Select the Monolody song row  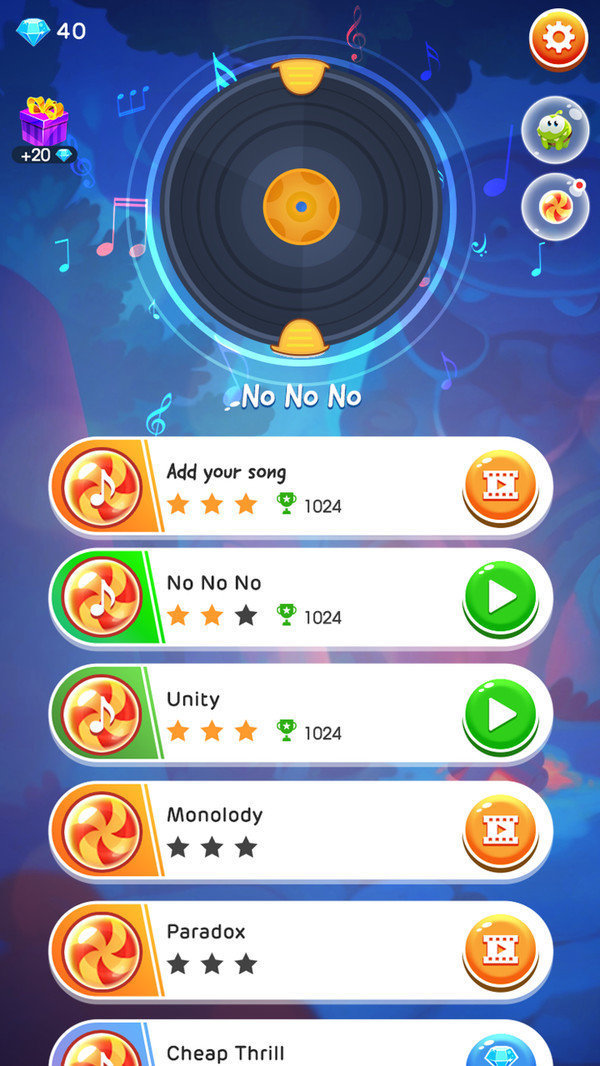coord(300,831)
